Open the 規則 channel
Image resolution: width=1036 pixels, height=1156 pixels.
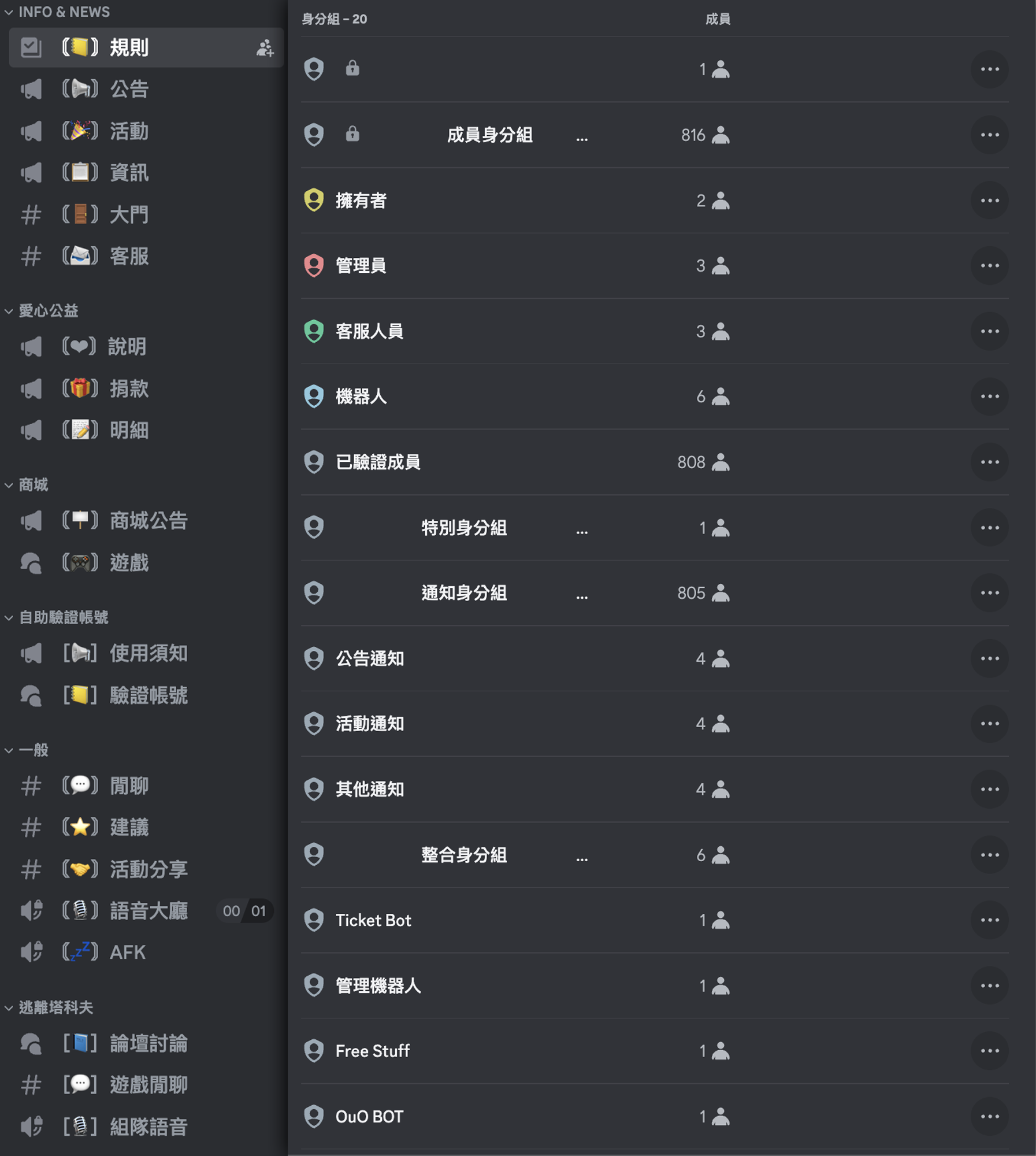(x=129, y=47)
